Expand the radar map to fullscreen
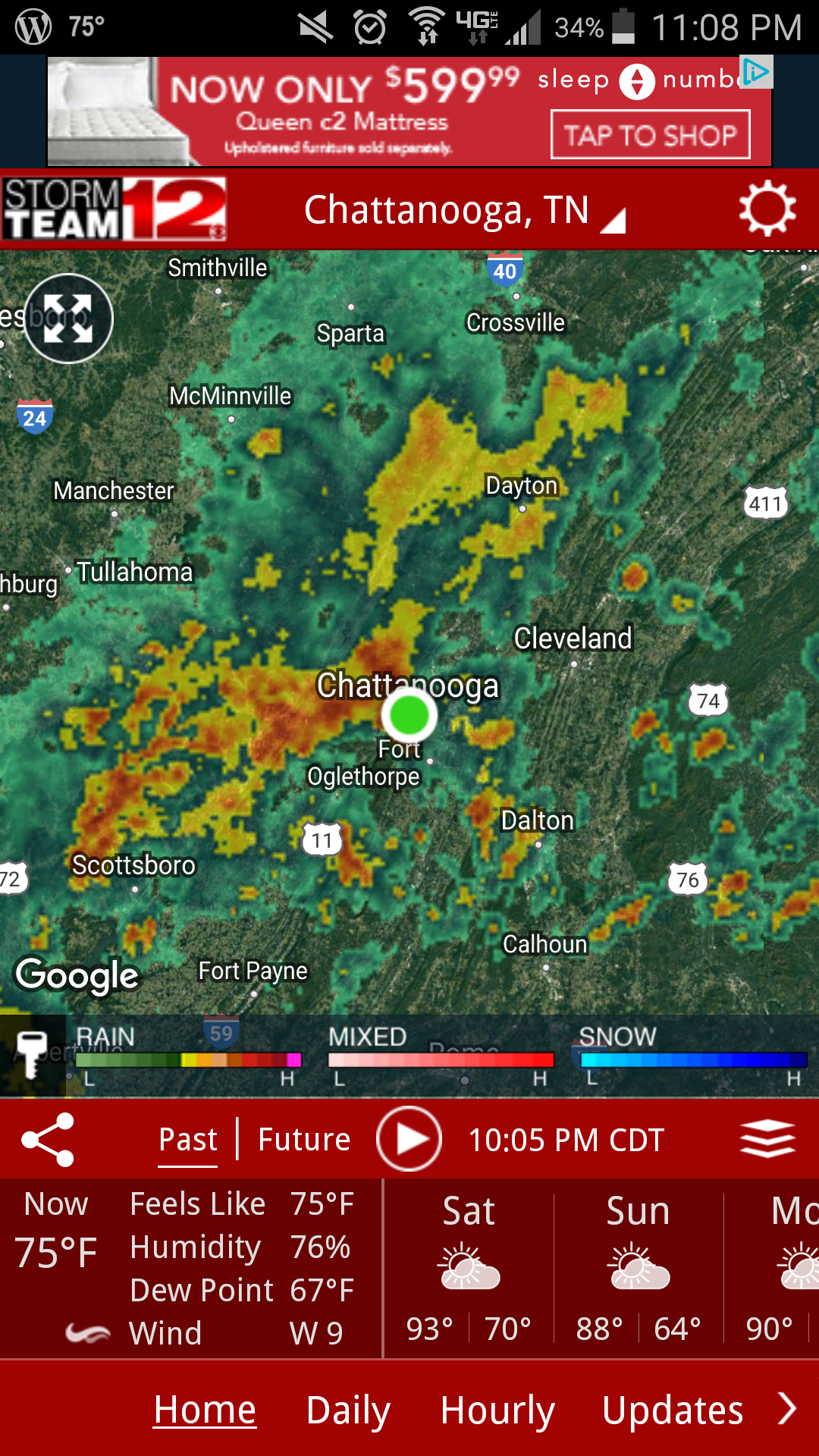819x1456 pixels. click(x=68, y=318)
